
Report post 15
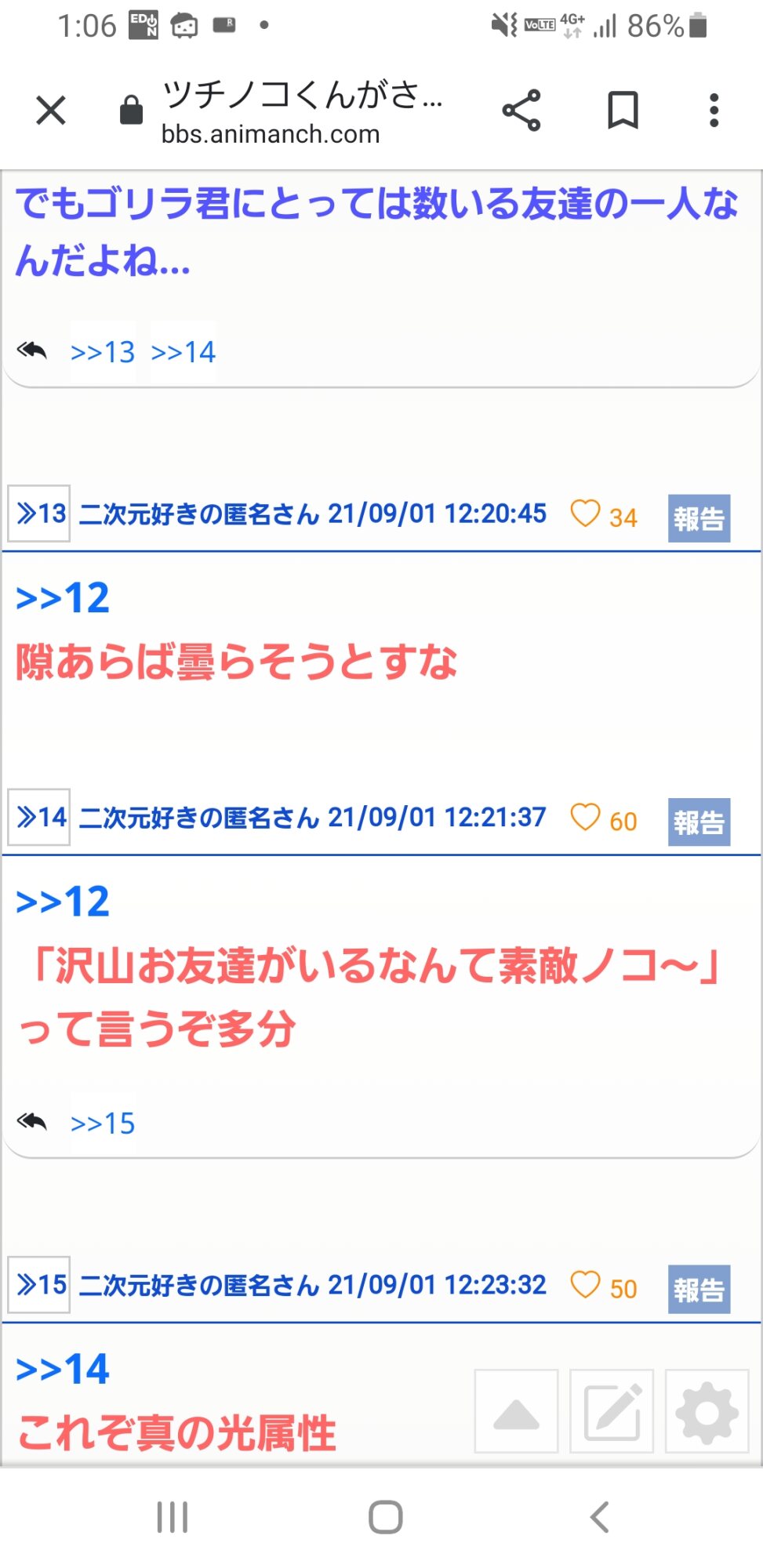(x=699, y=1289)
